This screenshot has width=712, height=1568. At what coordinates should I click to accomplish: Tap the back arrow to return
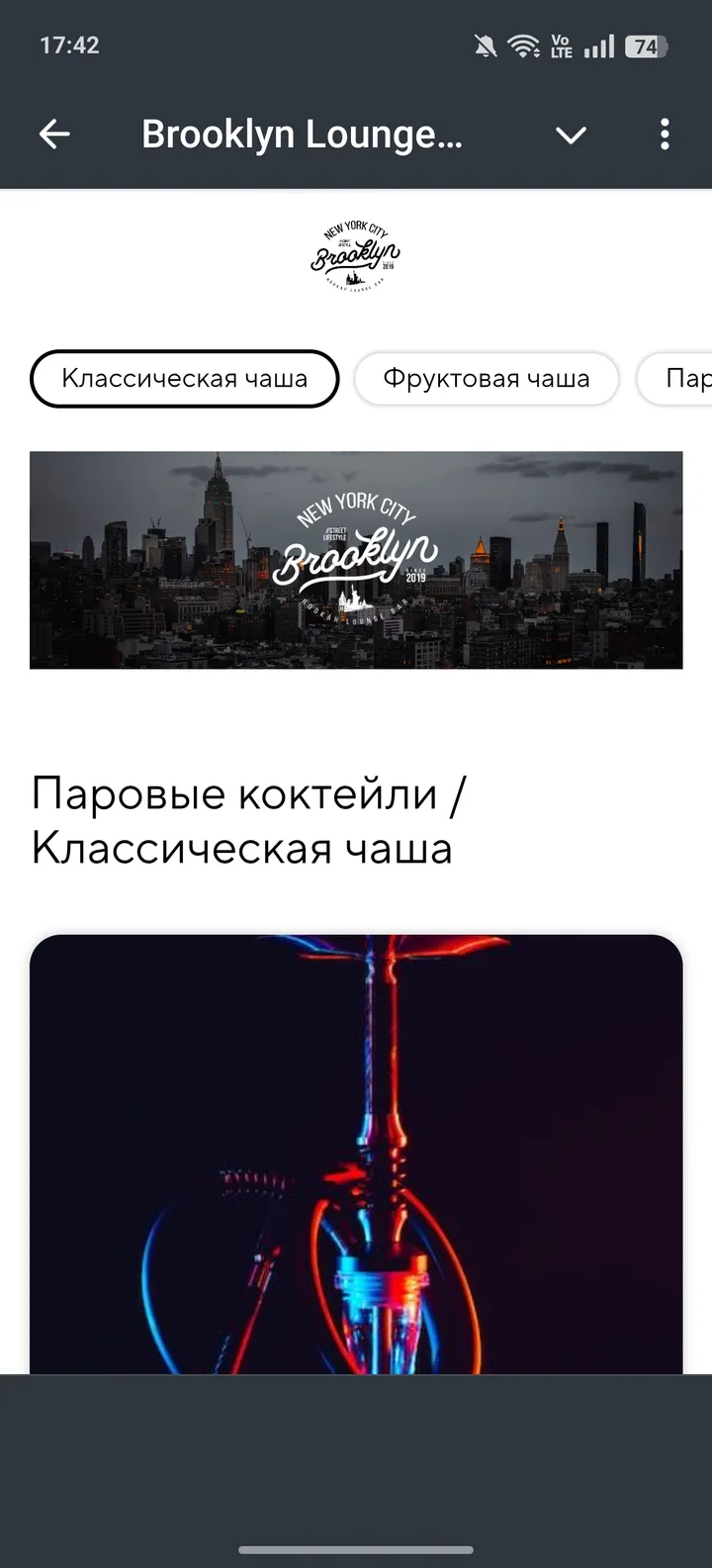click(54, 134)
